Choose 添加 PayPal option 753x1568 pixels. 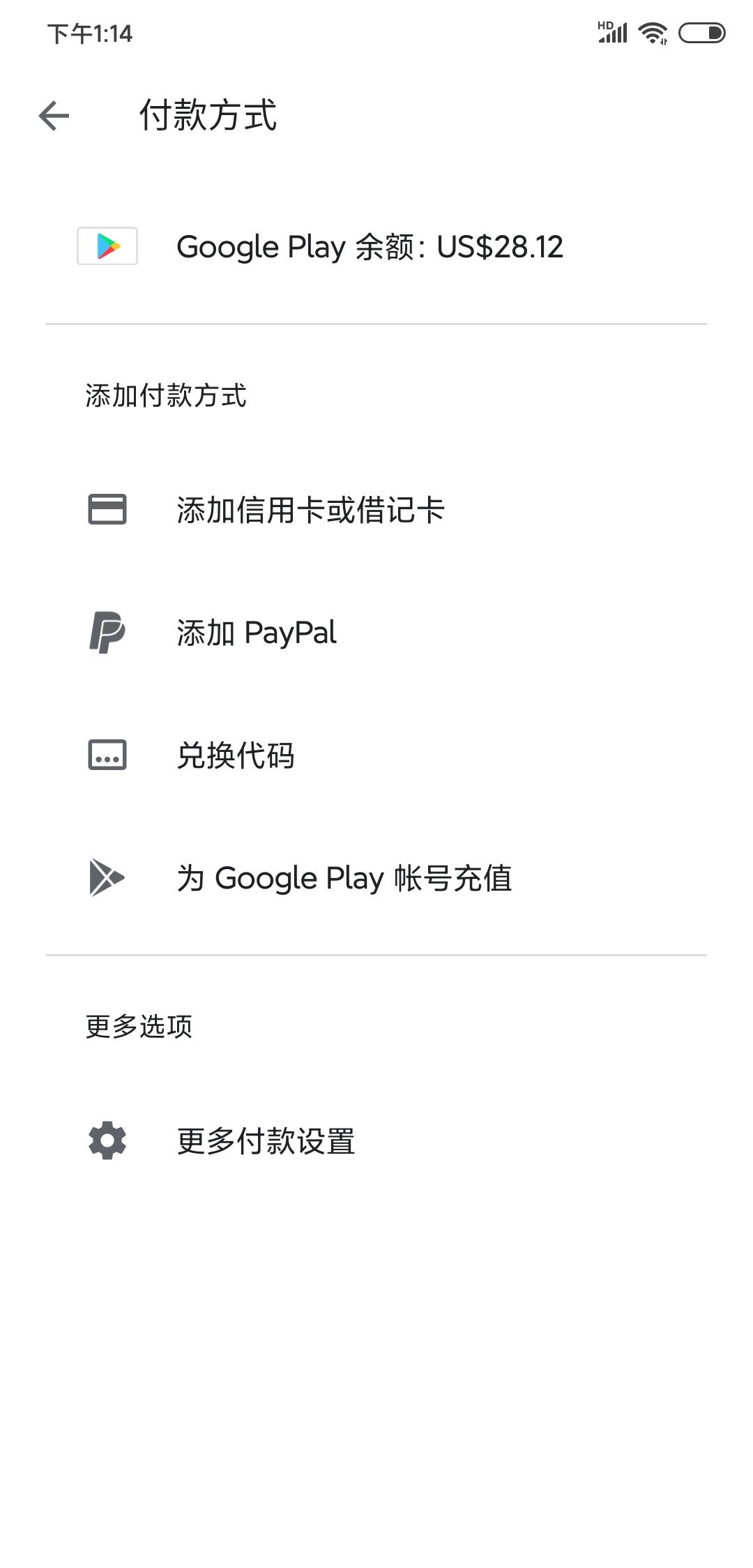376,632
